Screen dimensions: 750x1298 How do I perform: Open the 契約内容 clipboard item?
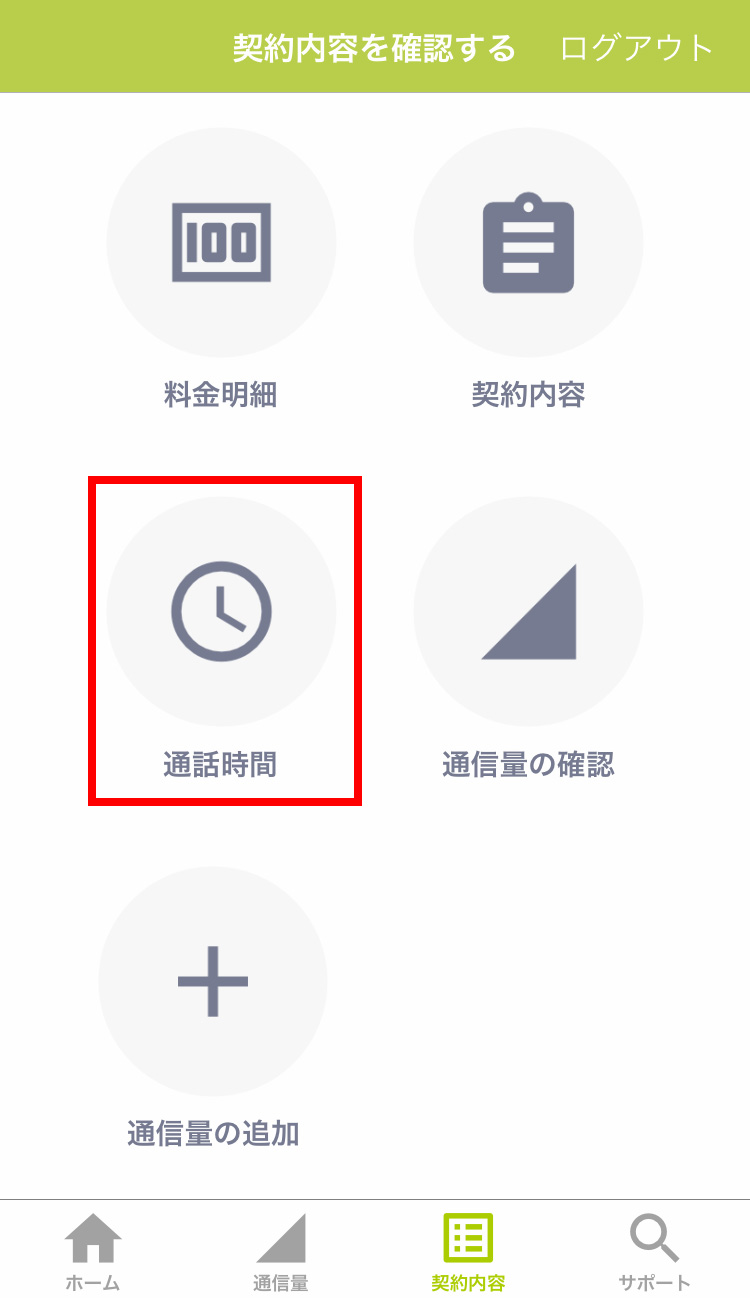click(528, 243)
